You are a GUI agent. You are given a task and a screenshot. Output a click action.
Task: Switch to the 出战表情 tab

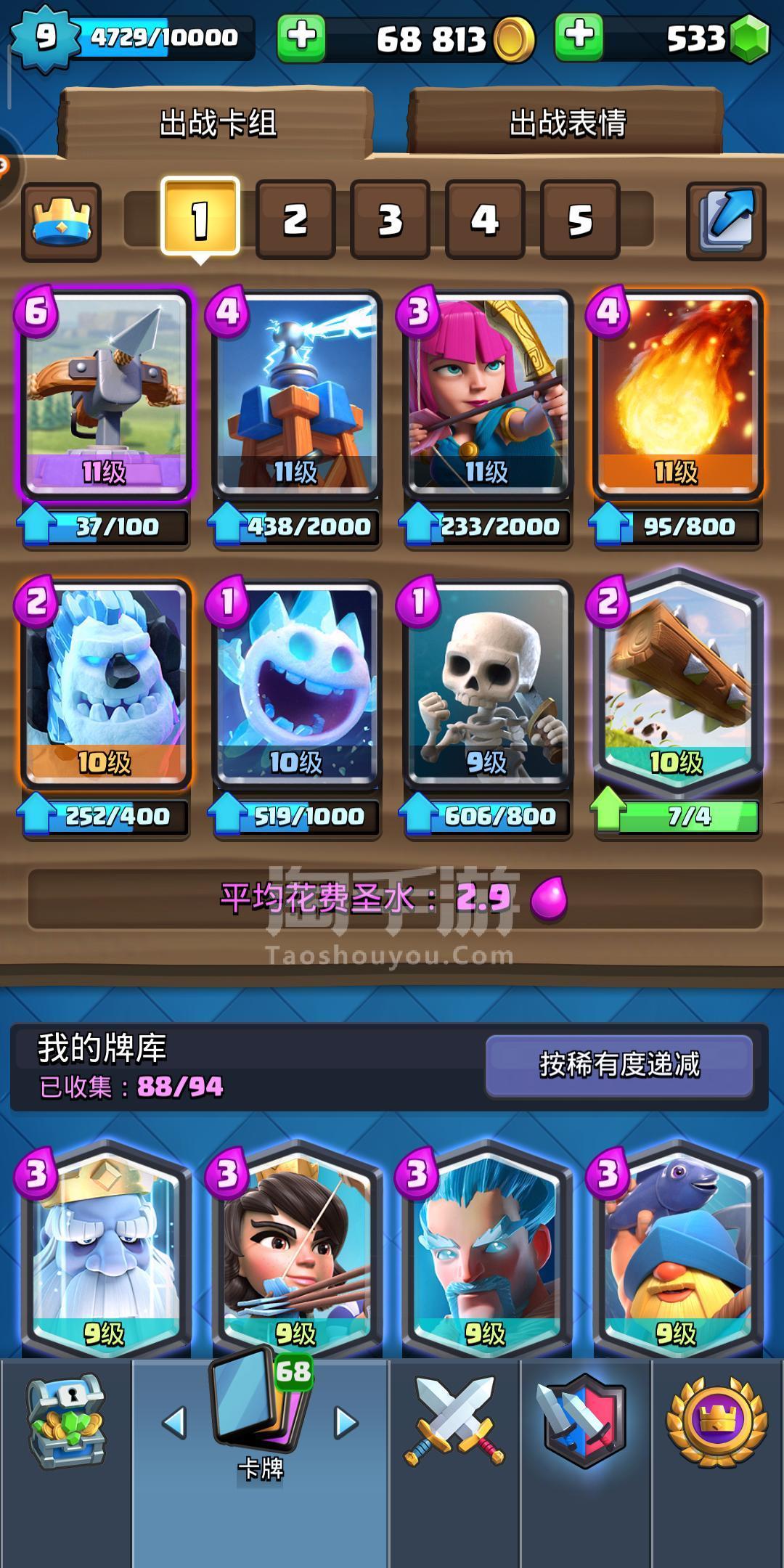point(567,123)
